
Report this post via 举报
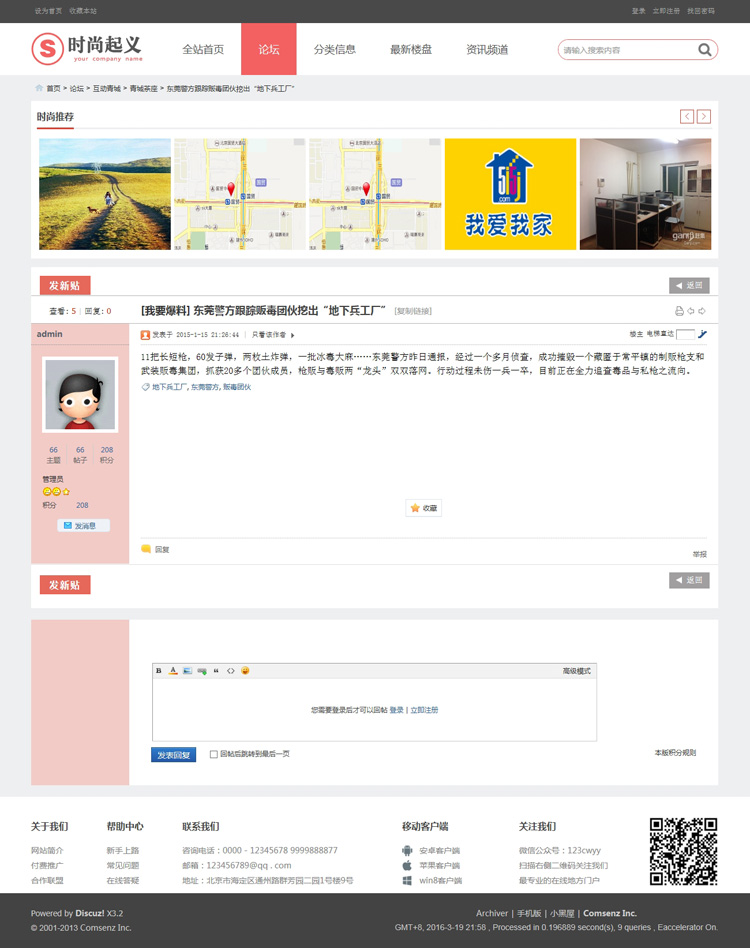(x=699, y=553)
